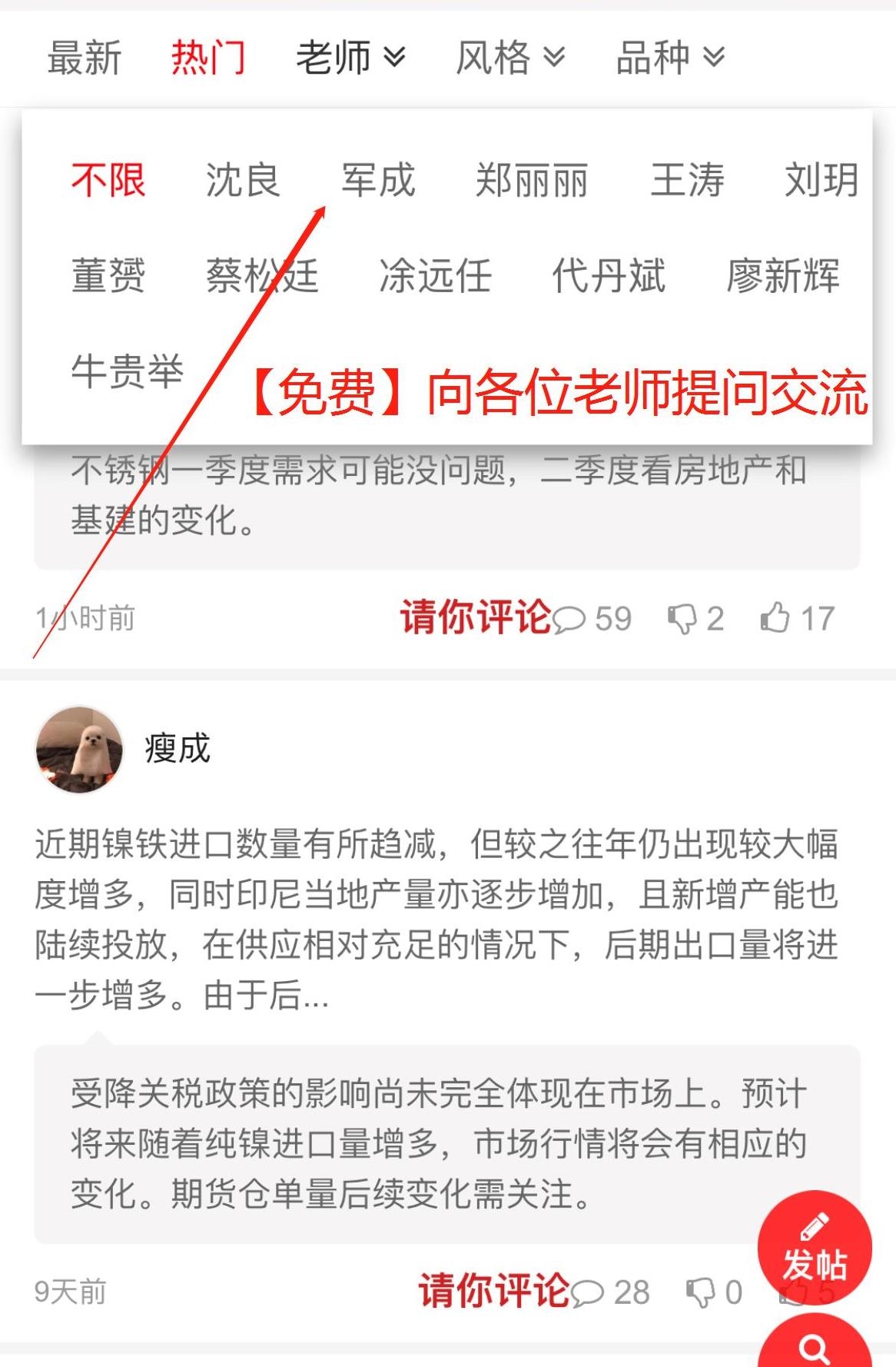Viewport: 896px width, 1367px height.
Task: Open 瘦成's profile avatar
Action: [x=79, y=749]
